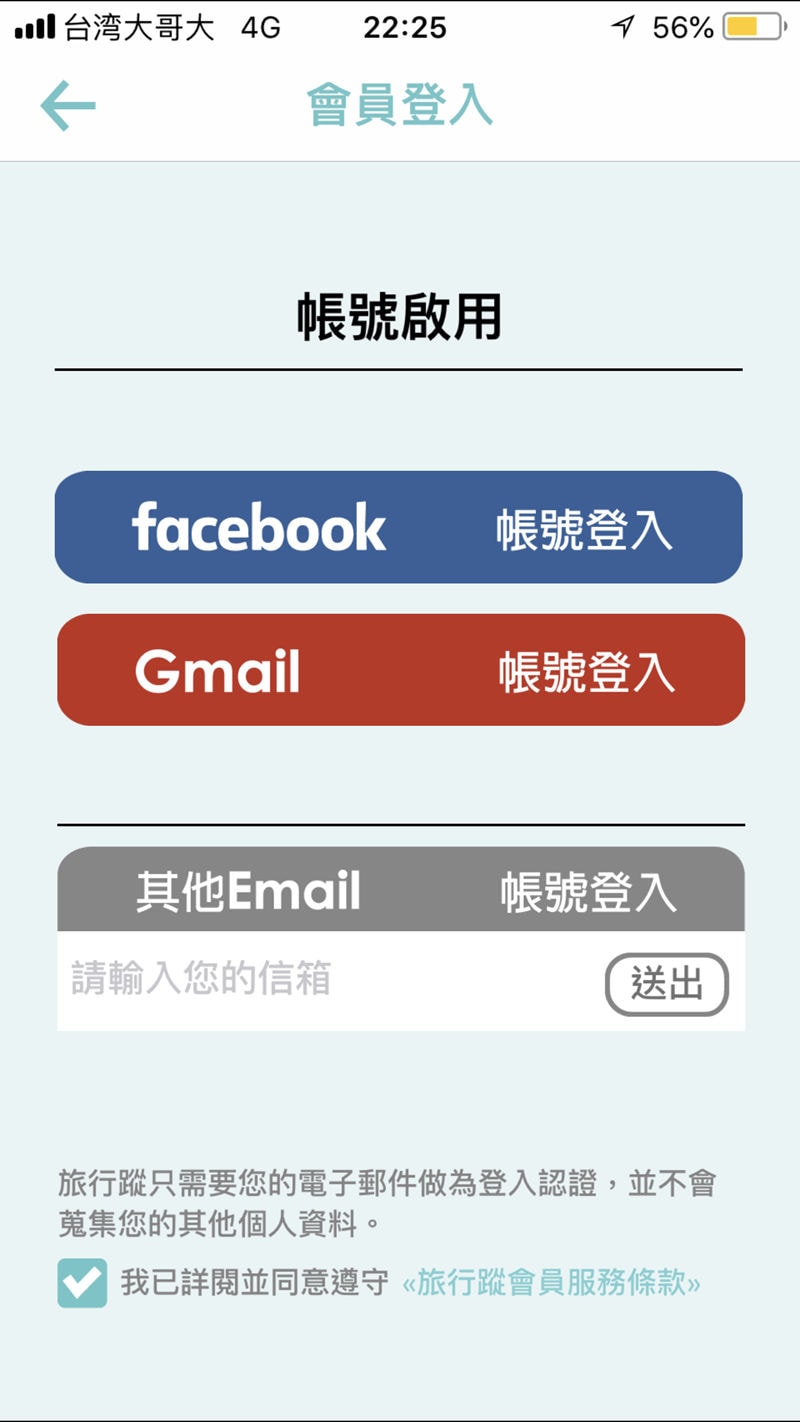800x1422 pixels.
Task: Open the 旅行蹤會員服務條款 terms link
Action: (x=551, y=1283)
